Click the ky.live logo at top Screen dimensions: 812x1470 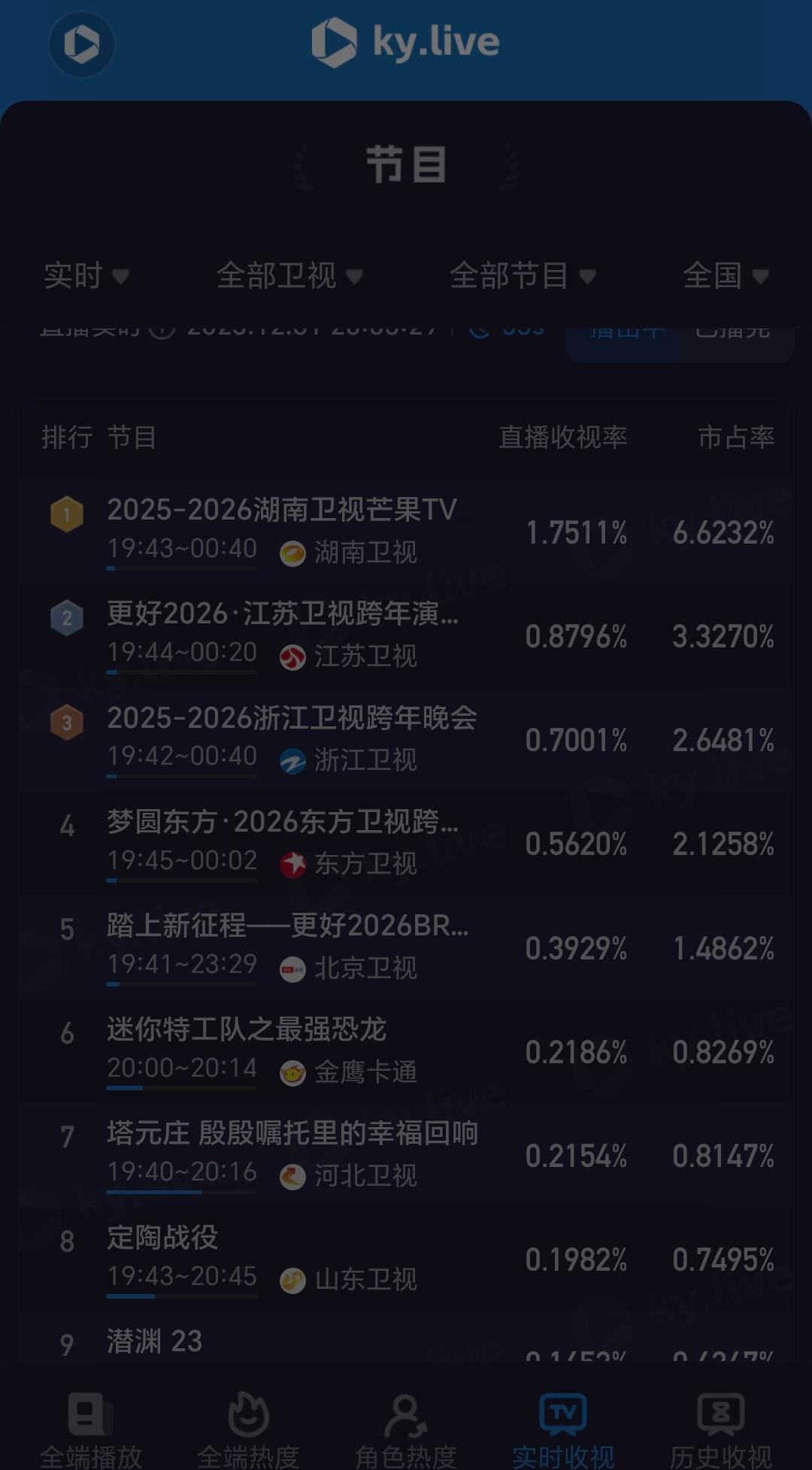coord(406,42)
